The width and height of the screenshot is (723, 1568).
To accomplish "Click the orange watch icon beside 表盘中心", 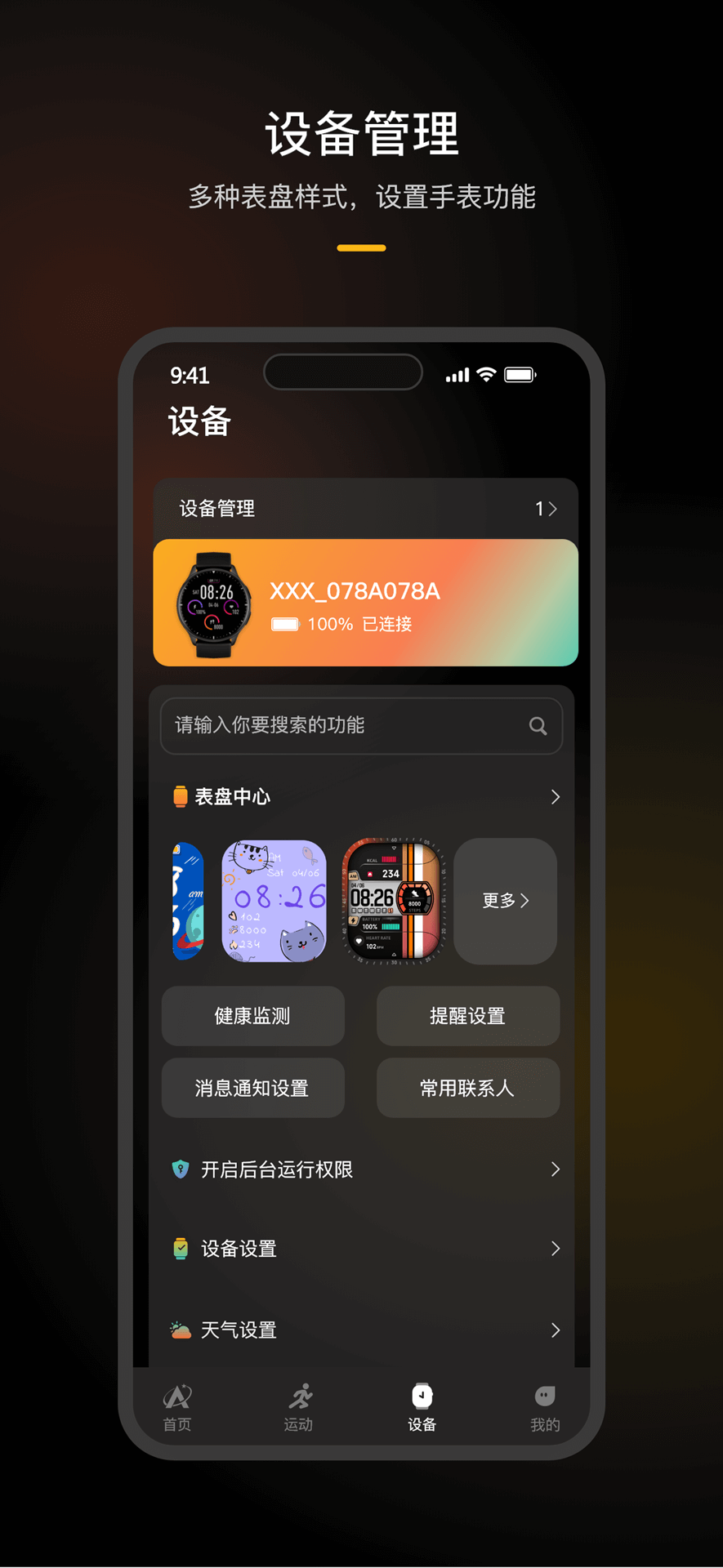I will (178, 796).
